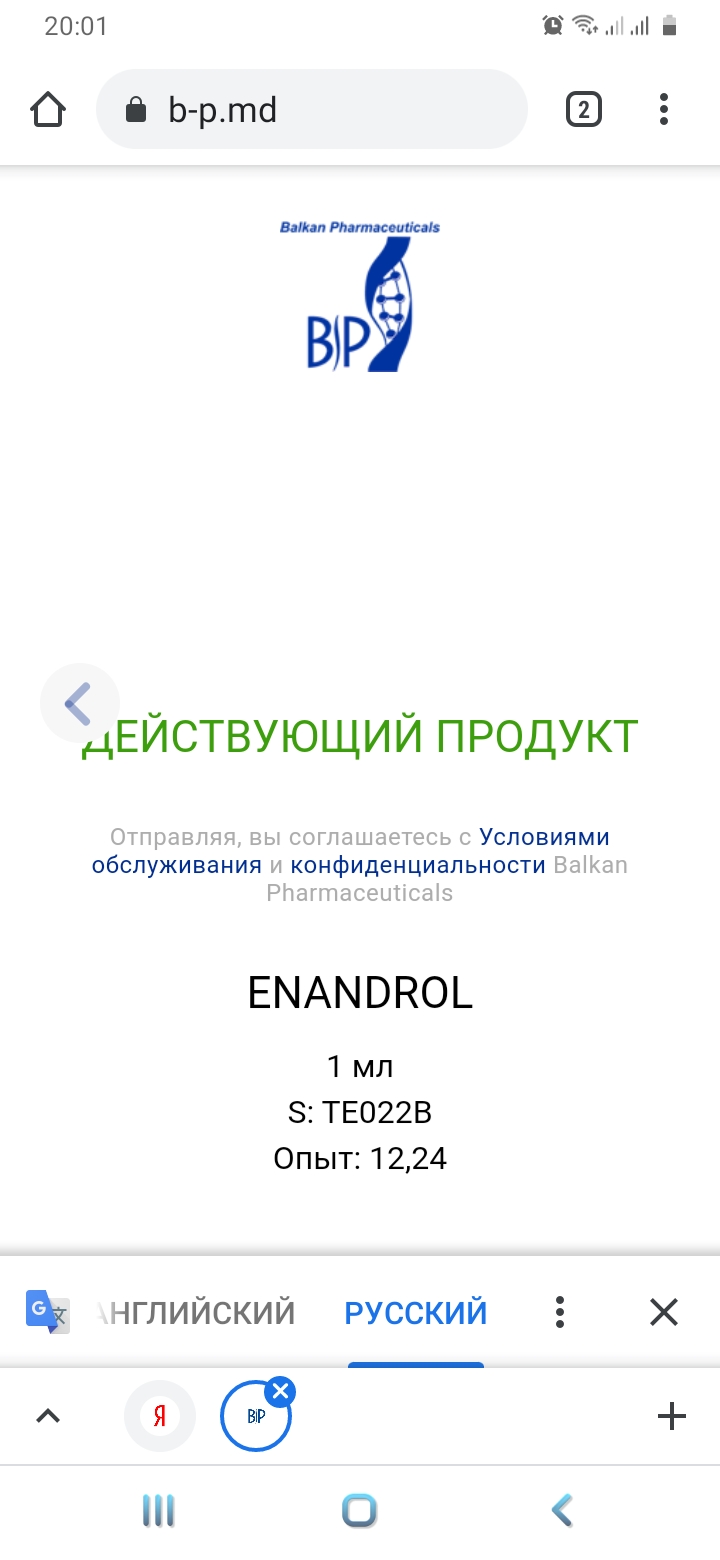Open the Условиями обслуживания link

pos(350,851)
